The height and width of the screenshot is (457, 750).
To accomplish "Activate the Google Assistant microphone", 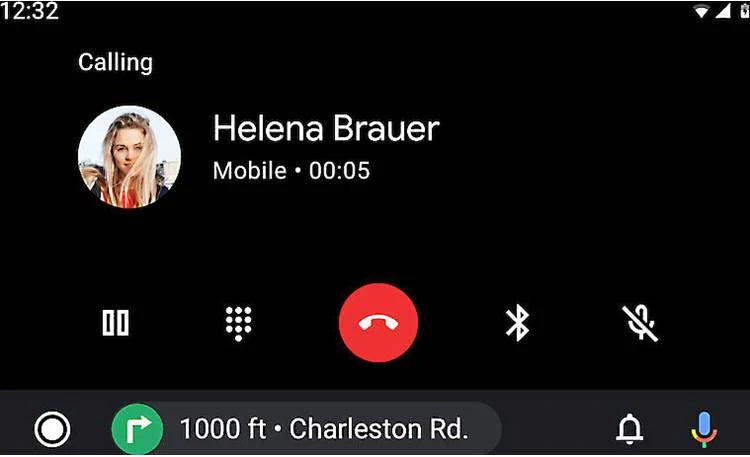I will [704, 430].
